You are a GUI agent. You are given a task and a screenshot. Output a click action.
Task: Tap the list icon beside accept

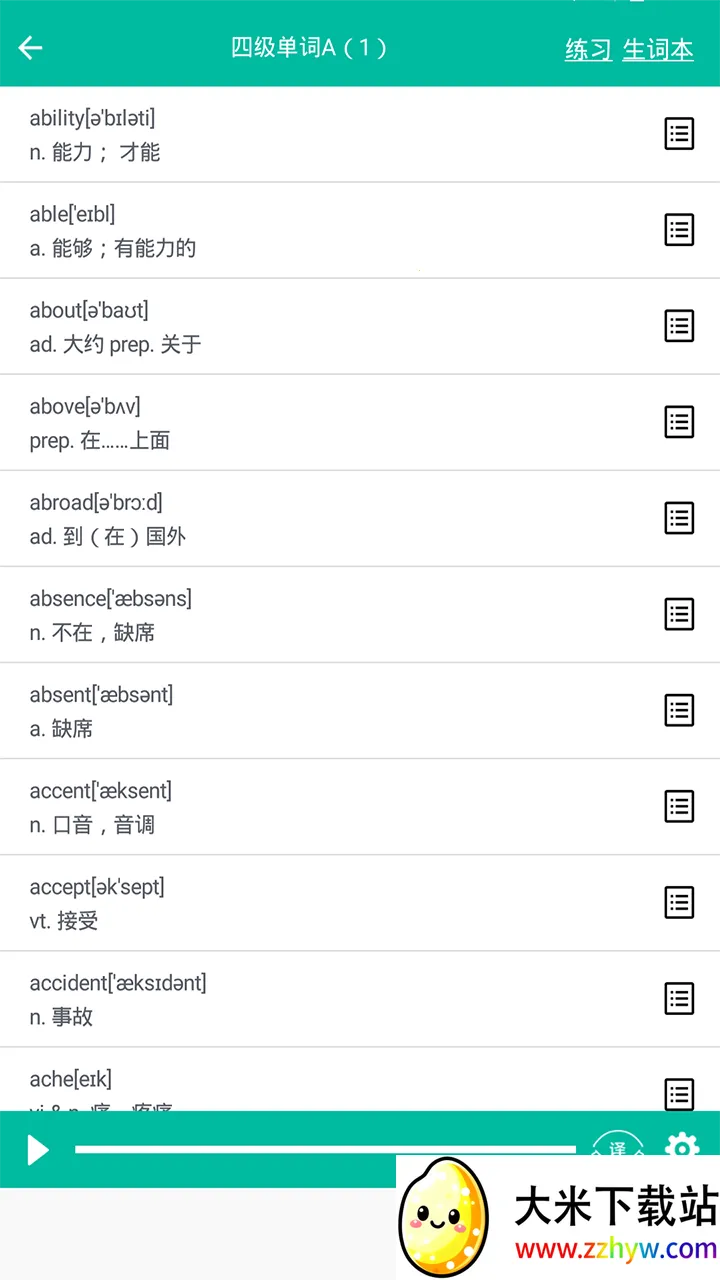(x=679, y=902)
